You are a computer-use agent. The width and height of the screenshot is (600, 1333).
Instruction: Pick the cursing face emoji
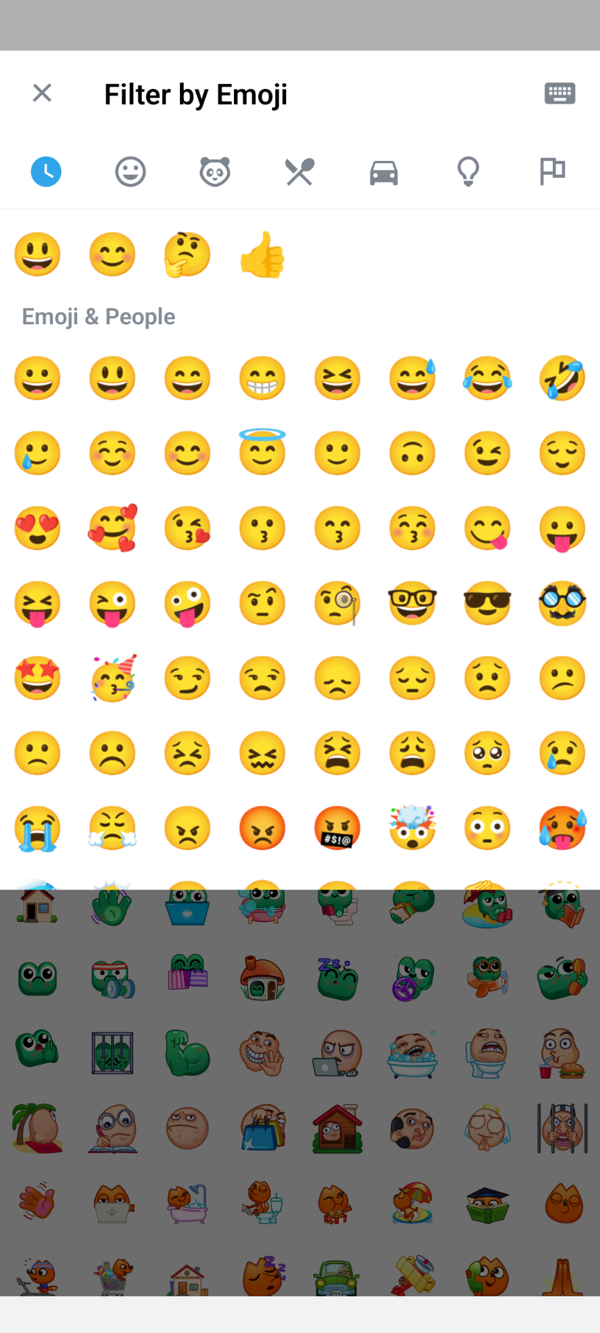click(x=337, y=828)
